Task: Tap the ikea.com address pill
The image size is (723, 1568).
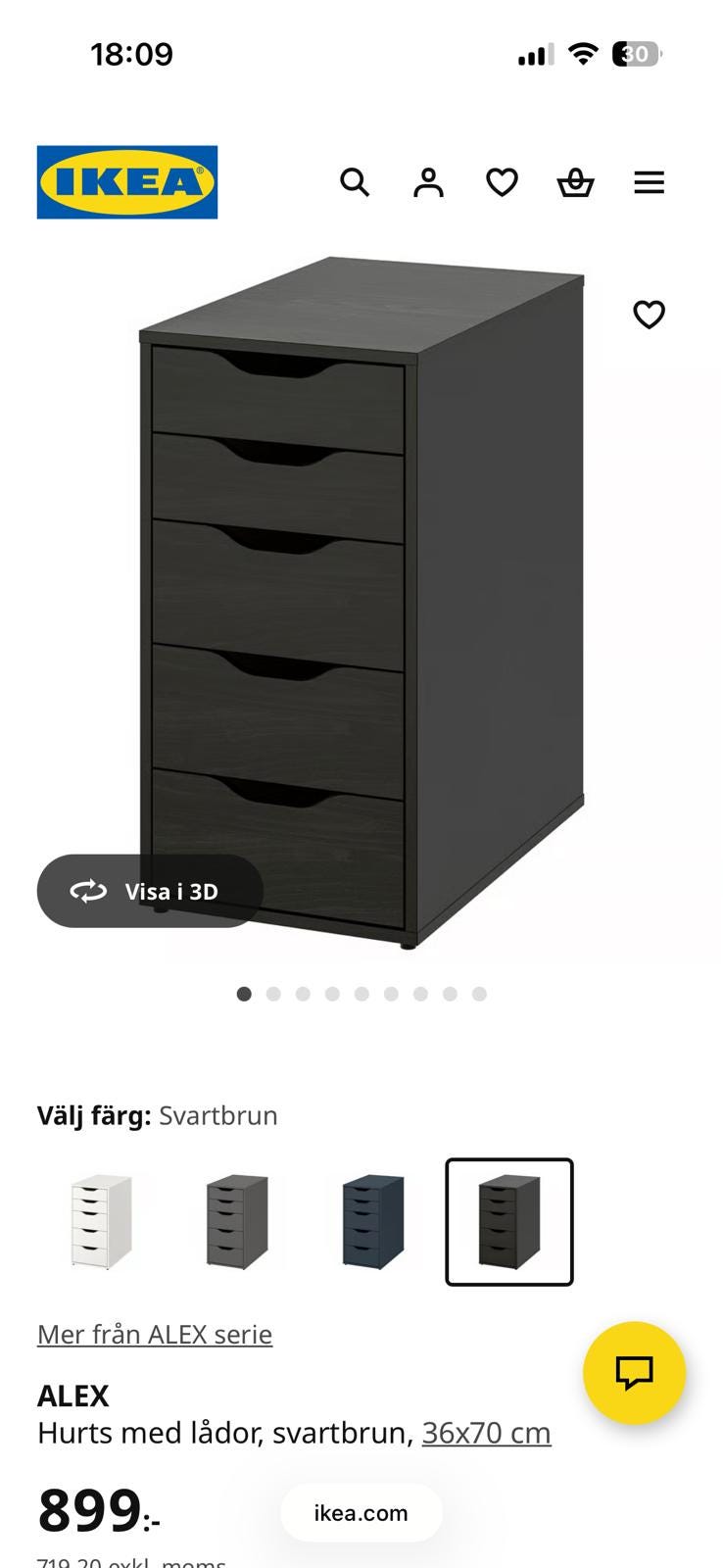Action: coord(361,1513)
